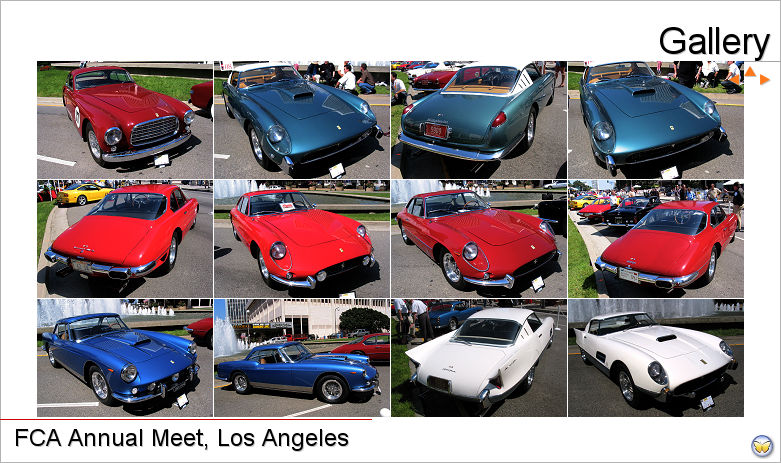Go to the previous gallery page arrow
781x463 pixels.
coord(736,79)
